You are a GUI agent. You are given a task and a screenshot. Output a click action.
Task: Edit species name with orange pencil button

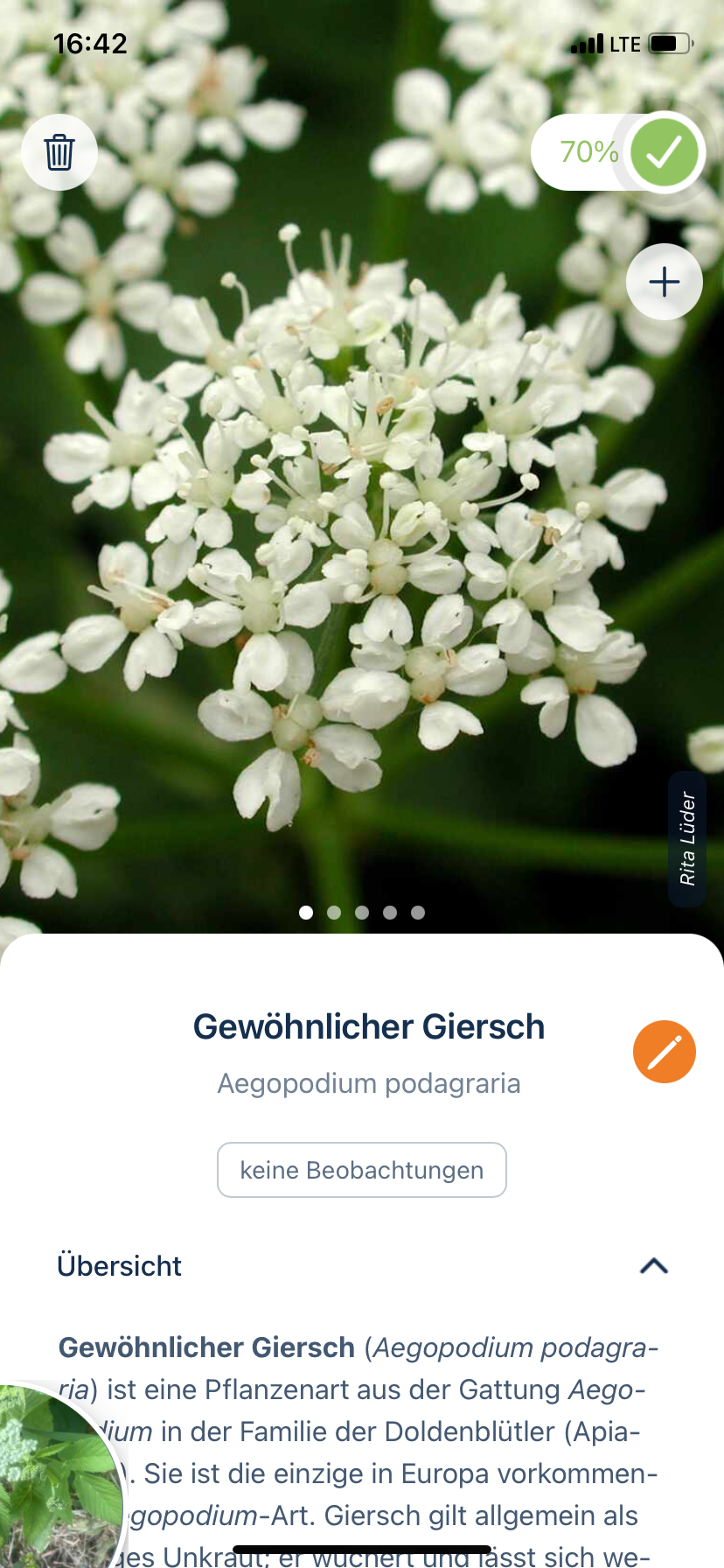665,1052
